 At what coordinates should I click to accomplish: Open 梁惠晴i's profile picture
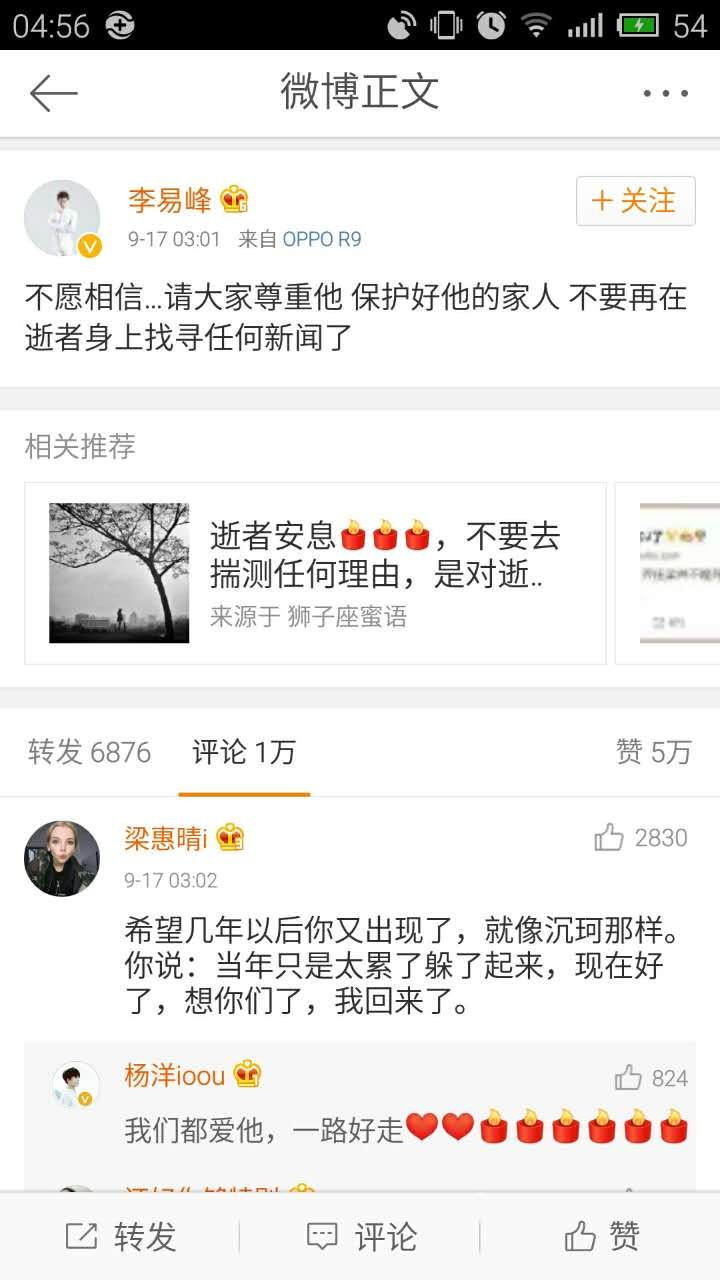[x=62, y=858]
